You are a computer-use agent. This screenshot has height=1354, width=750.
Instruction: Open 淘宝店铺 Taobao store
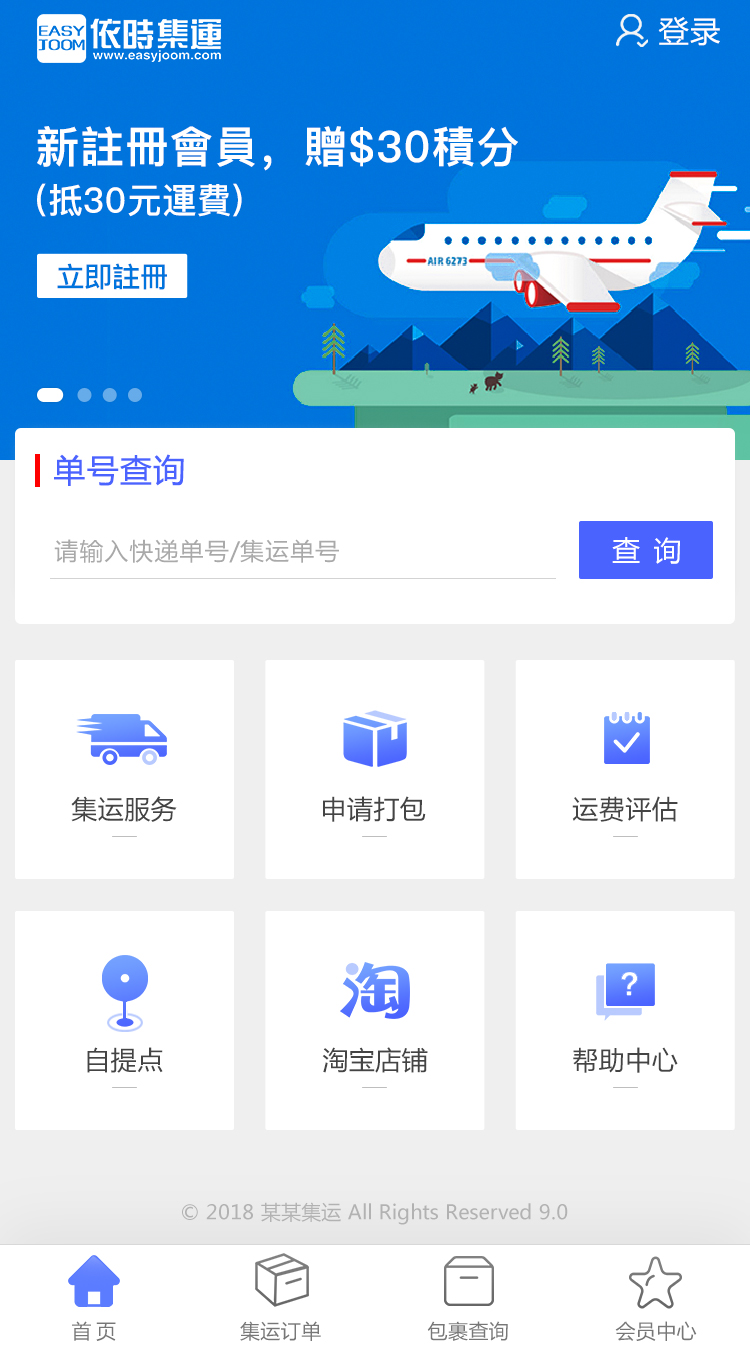[374, 1020]
